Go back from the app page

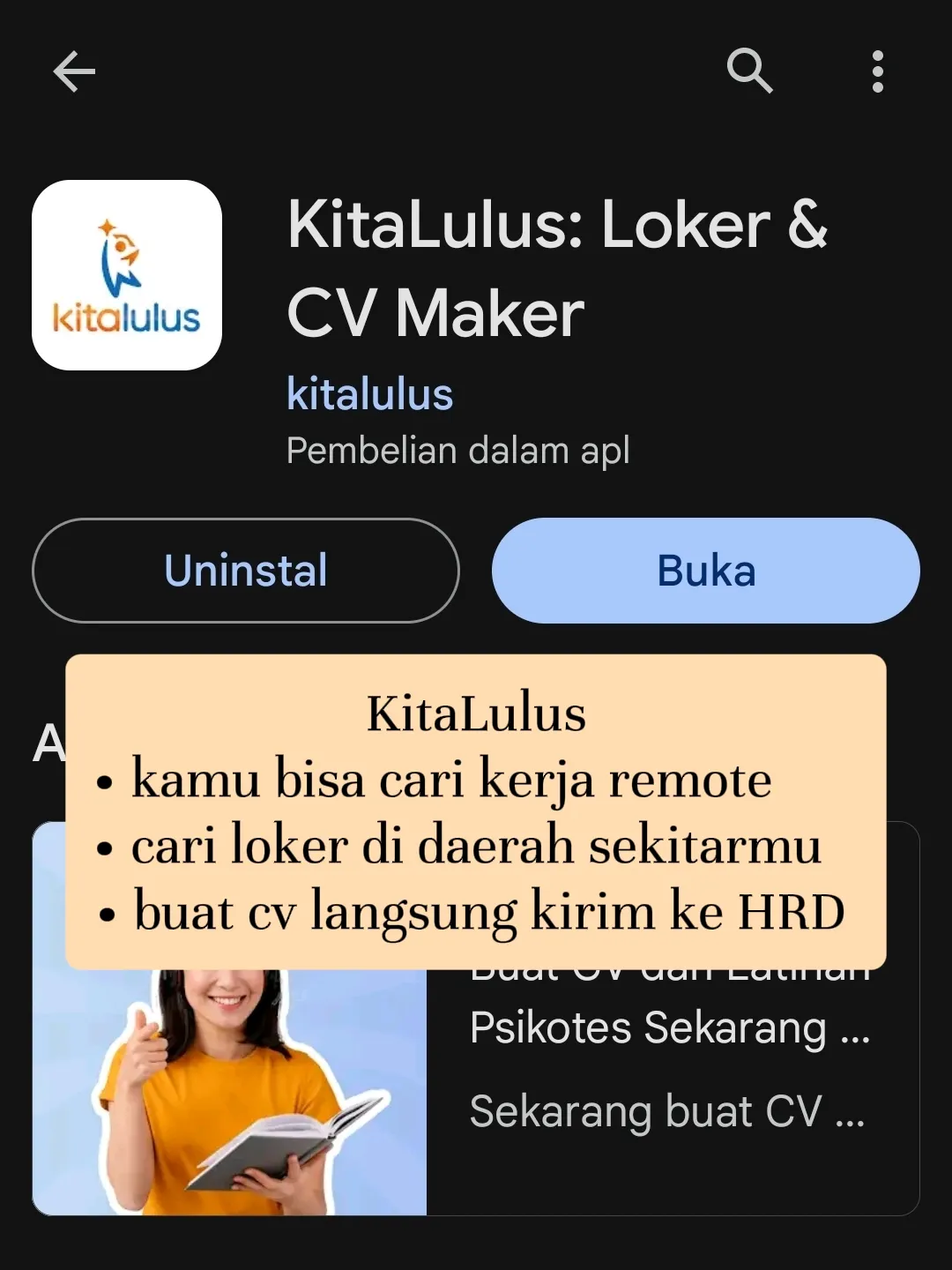[74, 71]
